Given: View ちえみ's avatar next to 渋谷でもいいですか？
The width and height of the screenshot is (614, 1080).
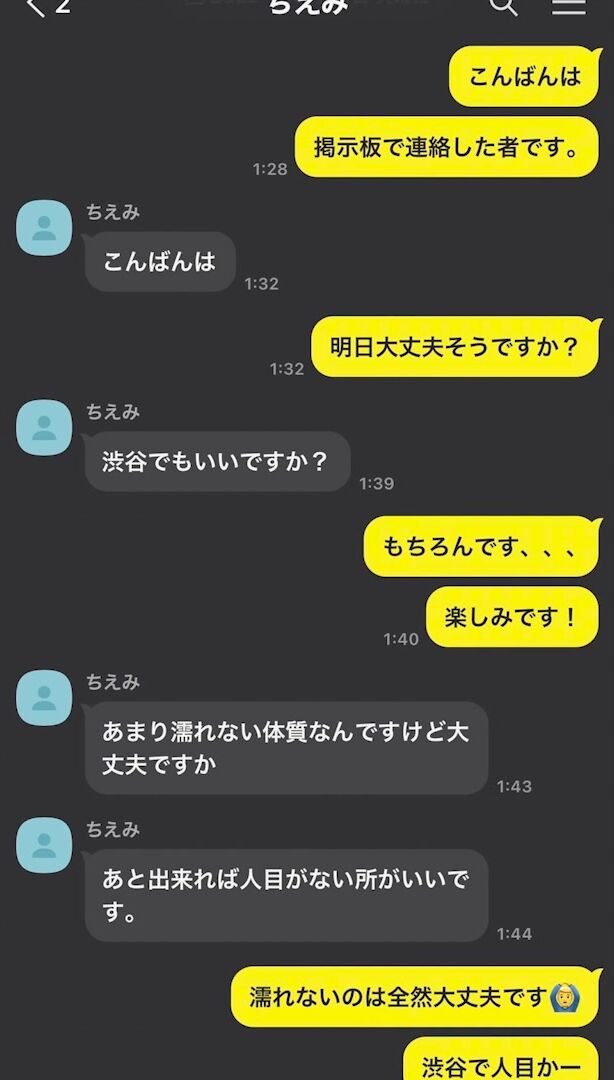Looking at the screenshot, I should [44, 427].
